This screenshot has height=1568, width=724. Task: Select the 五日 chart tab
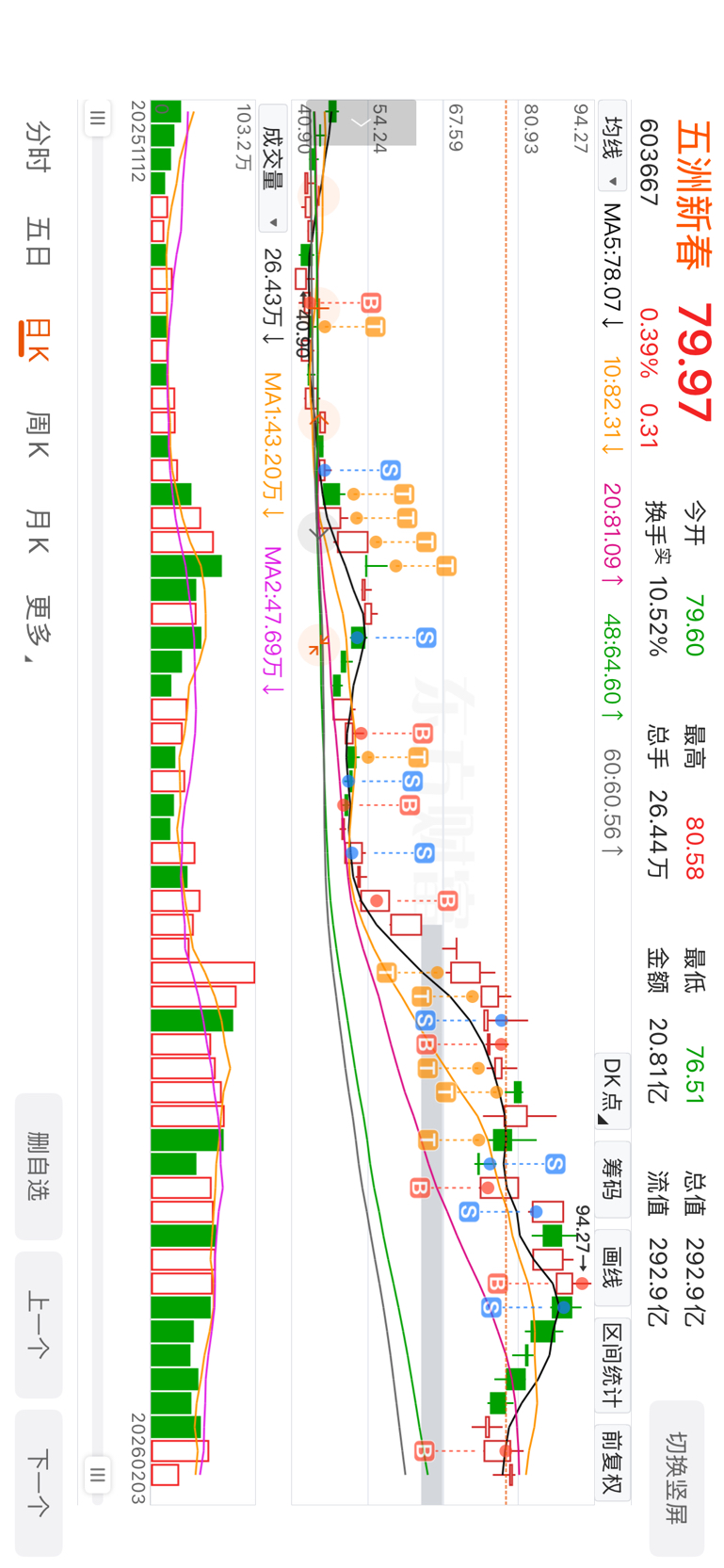point(38,241)
